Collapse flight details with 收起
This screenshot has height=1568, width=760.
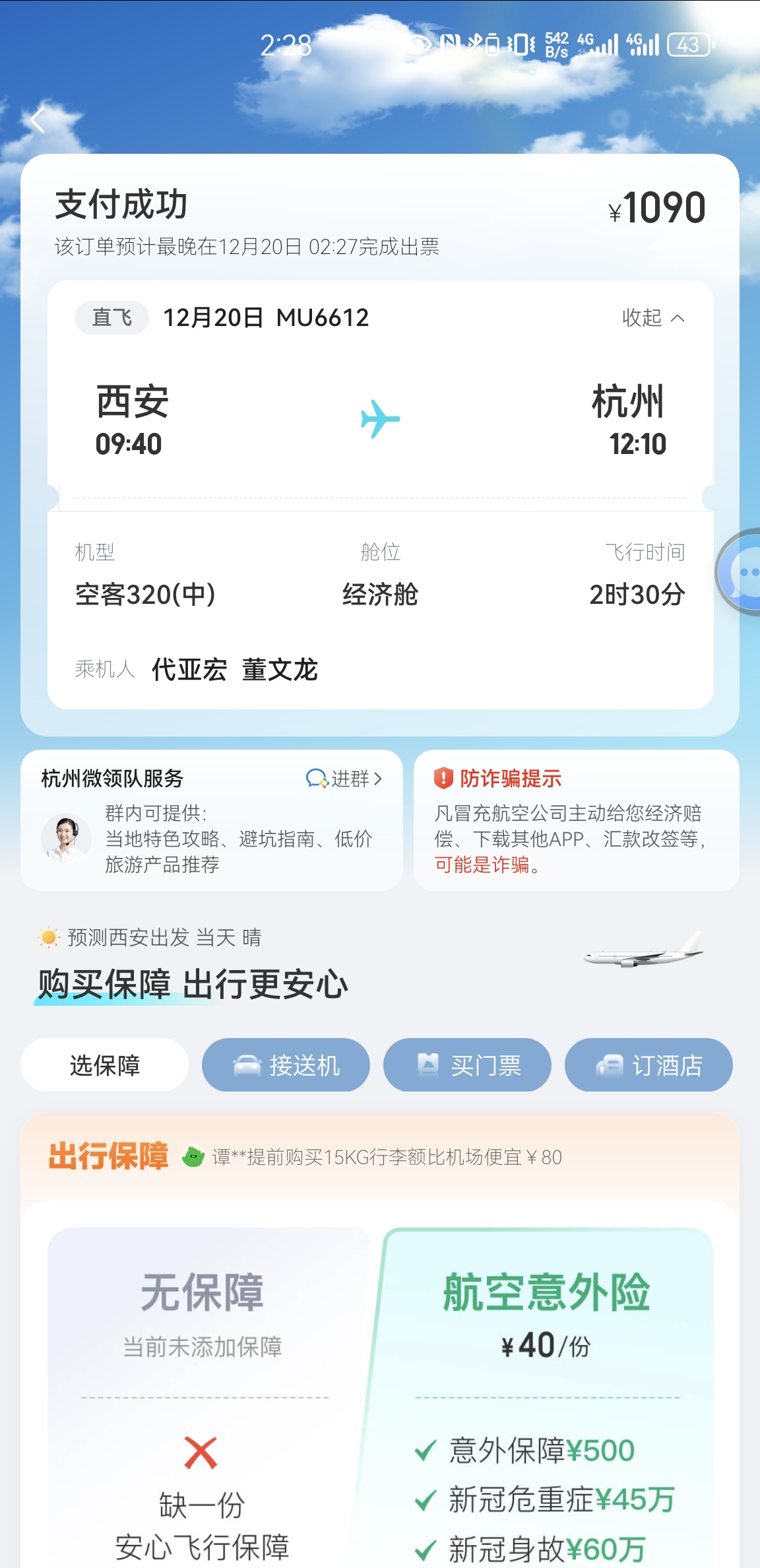click(652, 318)
